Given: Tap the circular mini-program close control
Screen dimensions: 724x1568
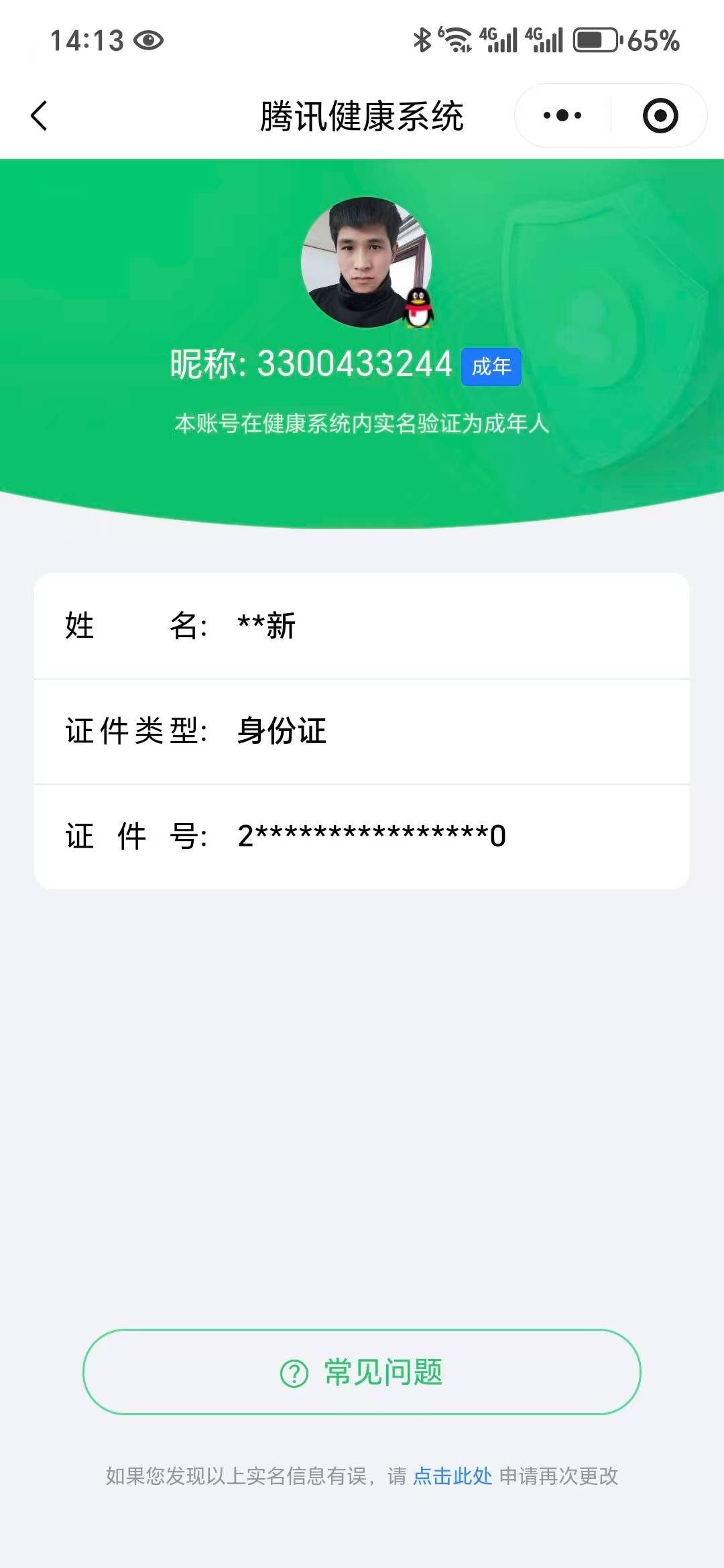Looking at the screenshot, I should [660, 115].
